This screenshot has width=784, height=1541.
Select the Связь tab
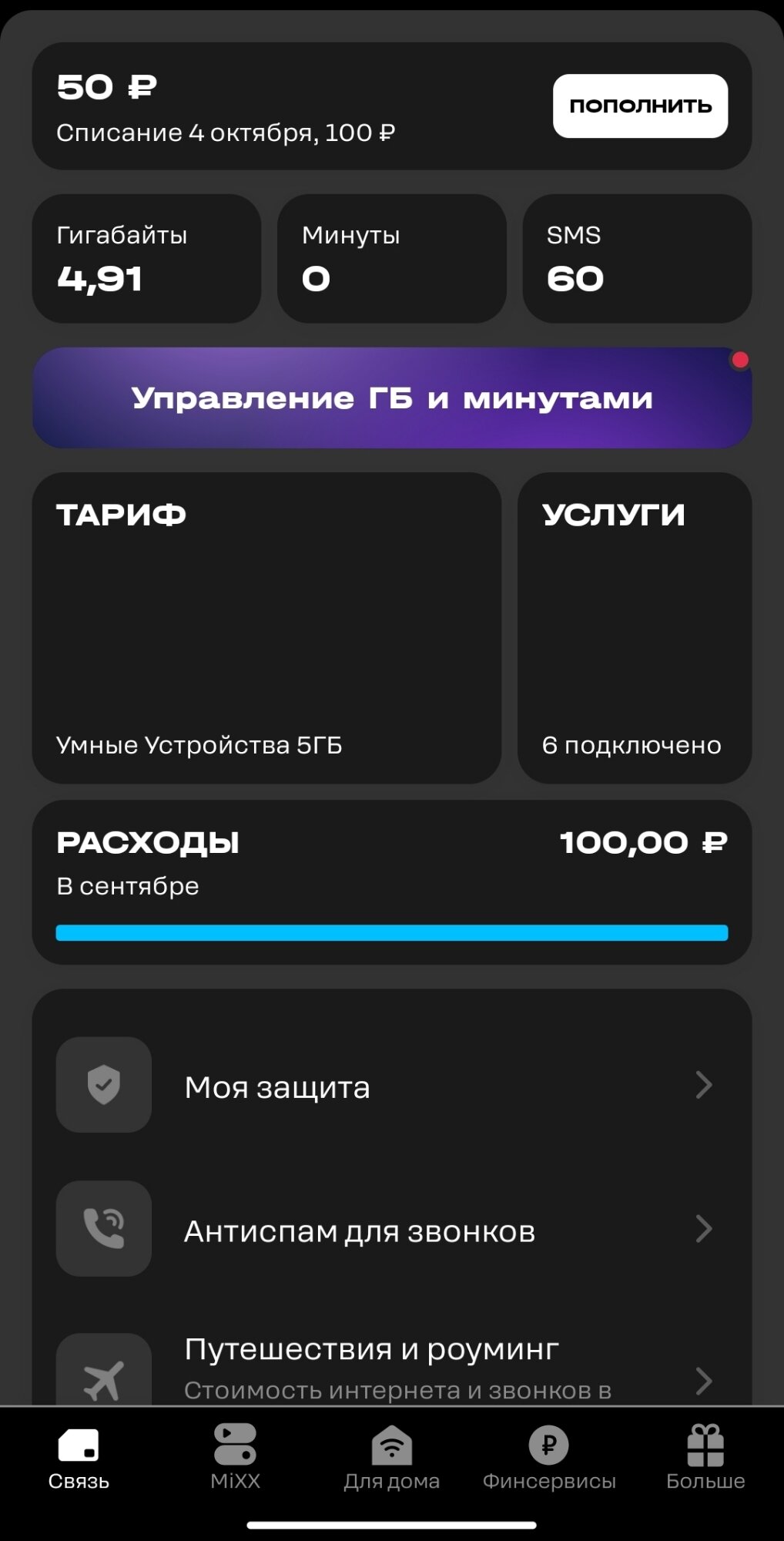(x=79, y=1459)
